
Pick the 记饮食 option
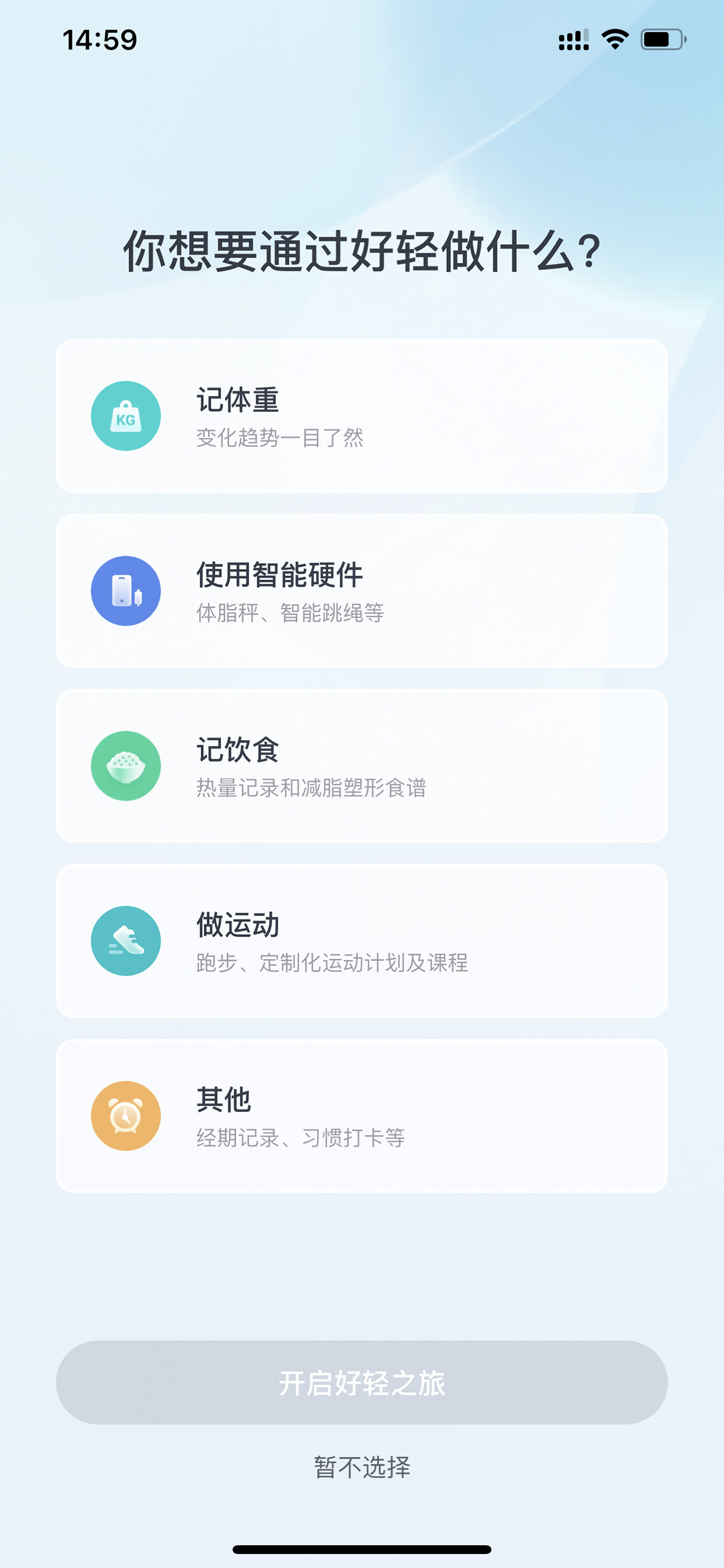362,766
